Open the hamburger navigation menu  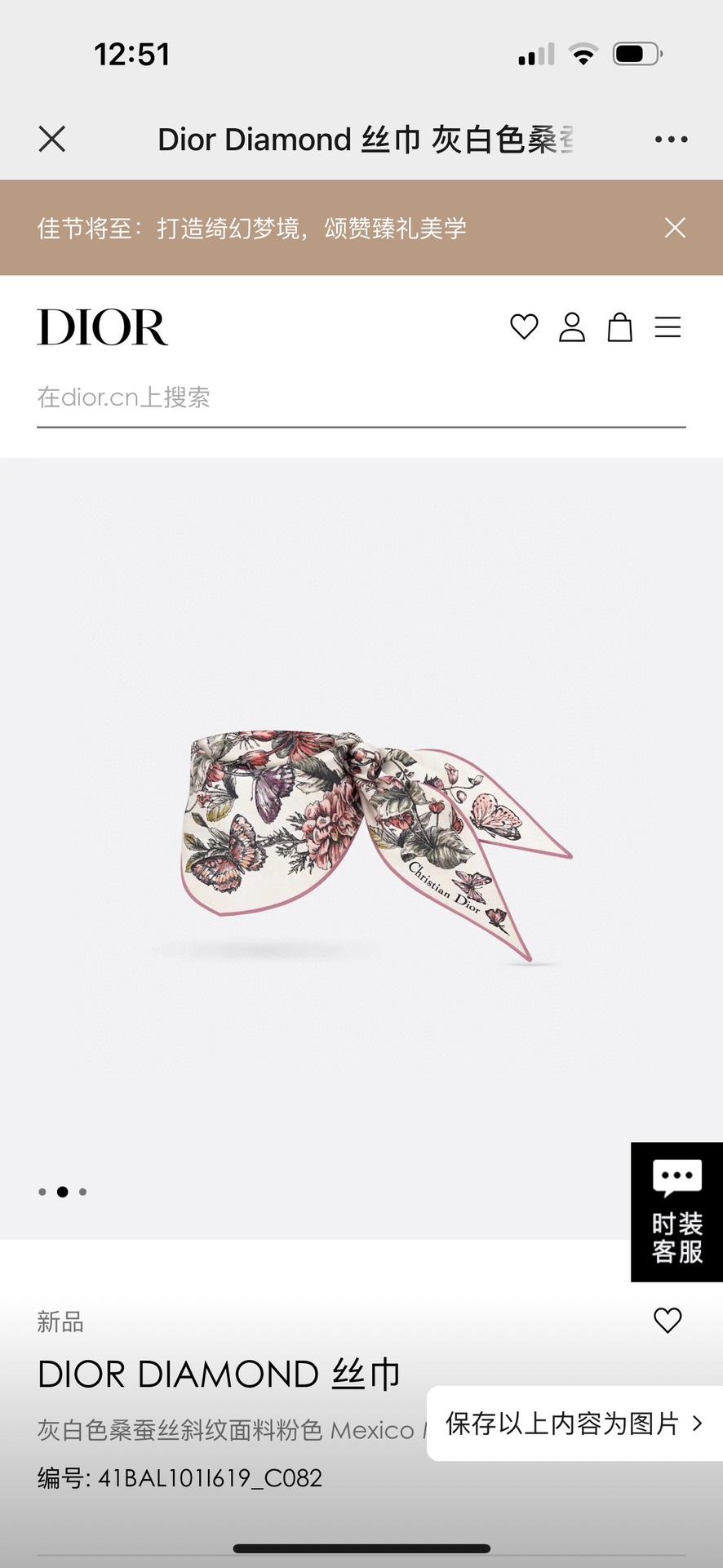(668, 327)
